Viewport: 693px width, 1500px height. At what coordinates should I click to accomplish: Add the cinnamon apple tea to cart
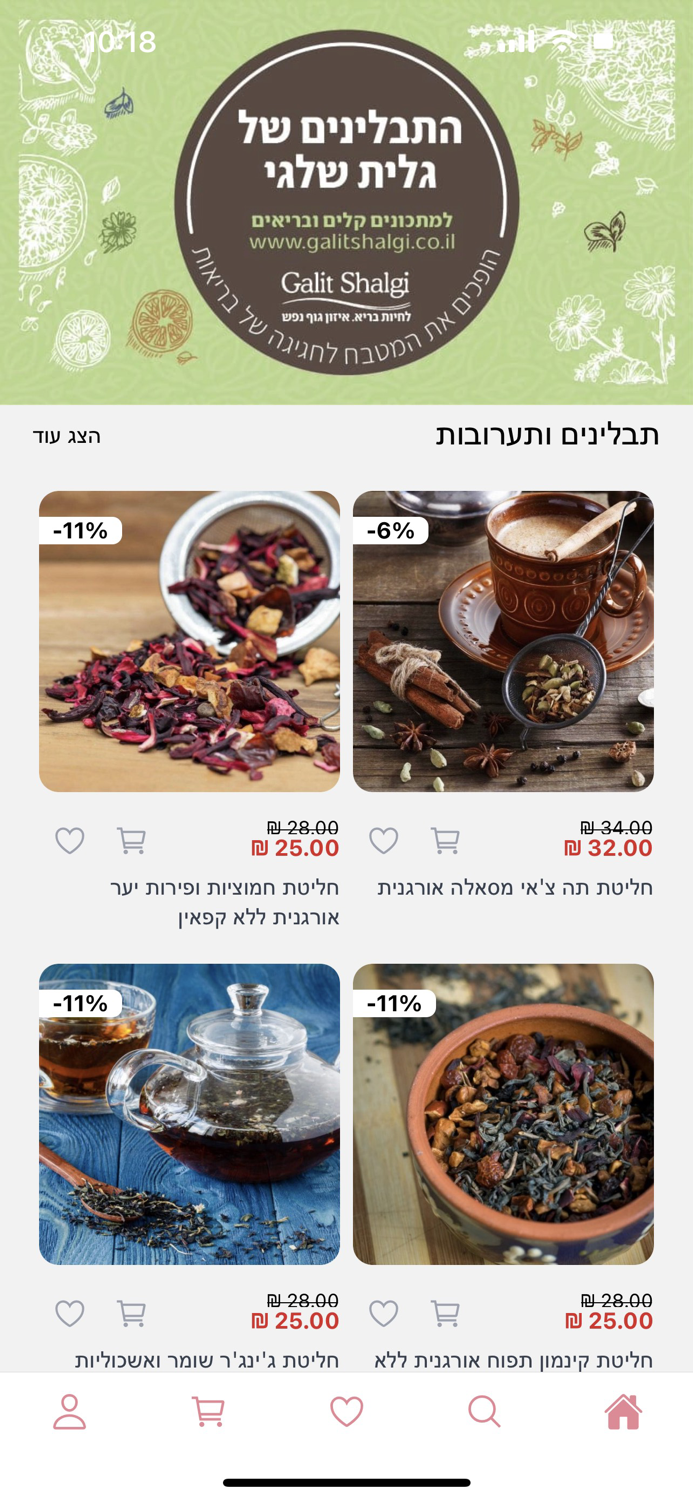[x=445, y=1313]
